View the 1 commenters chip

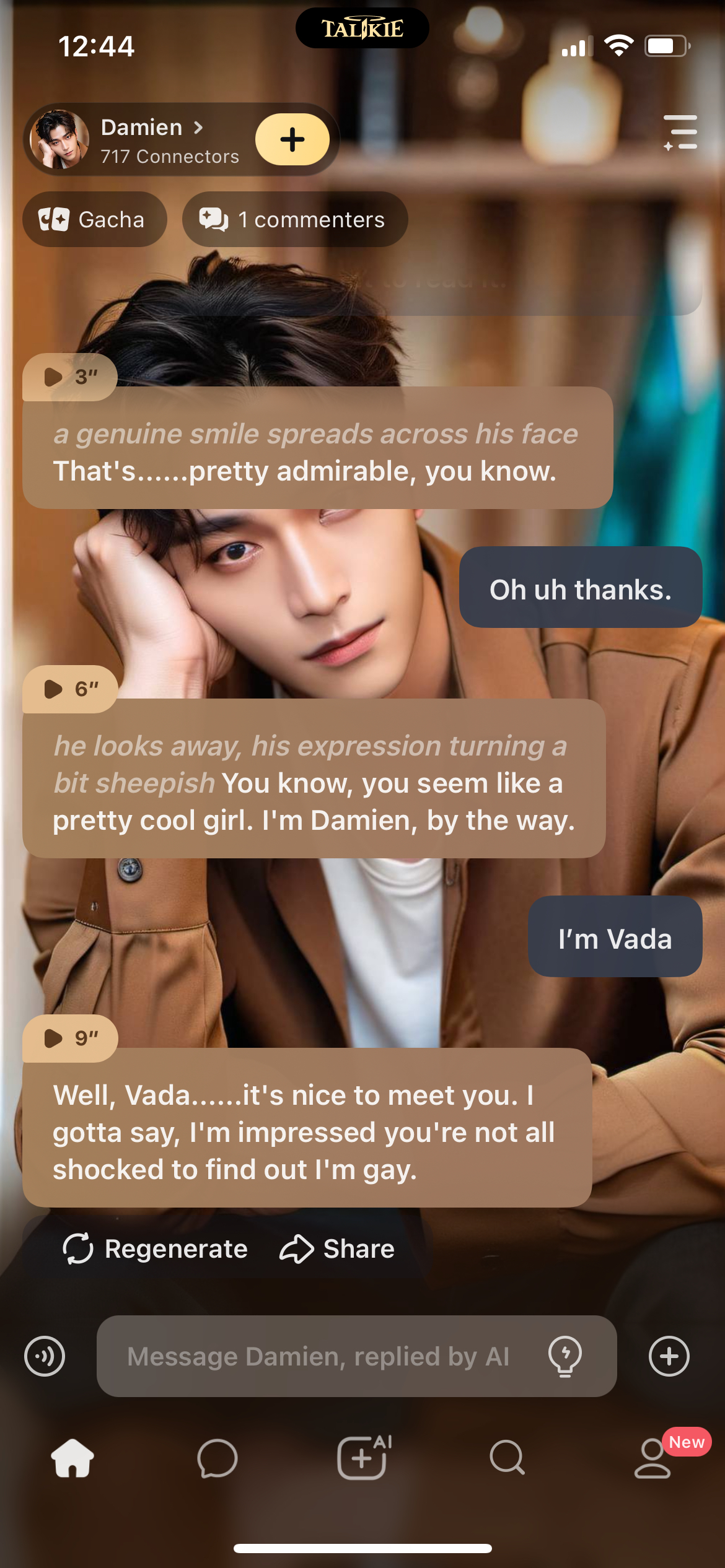coord(294,220)
